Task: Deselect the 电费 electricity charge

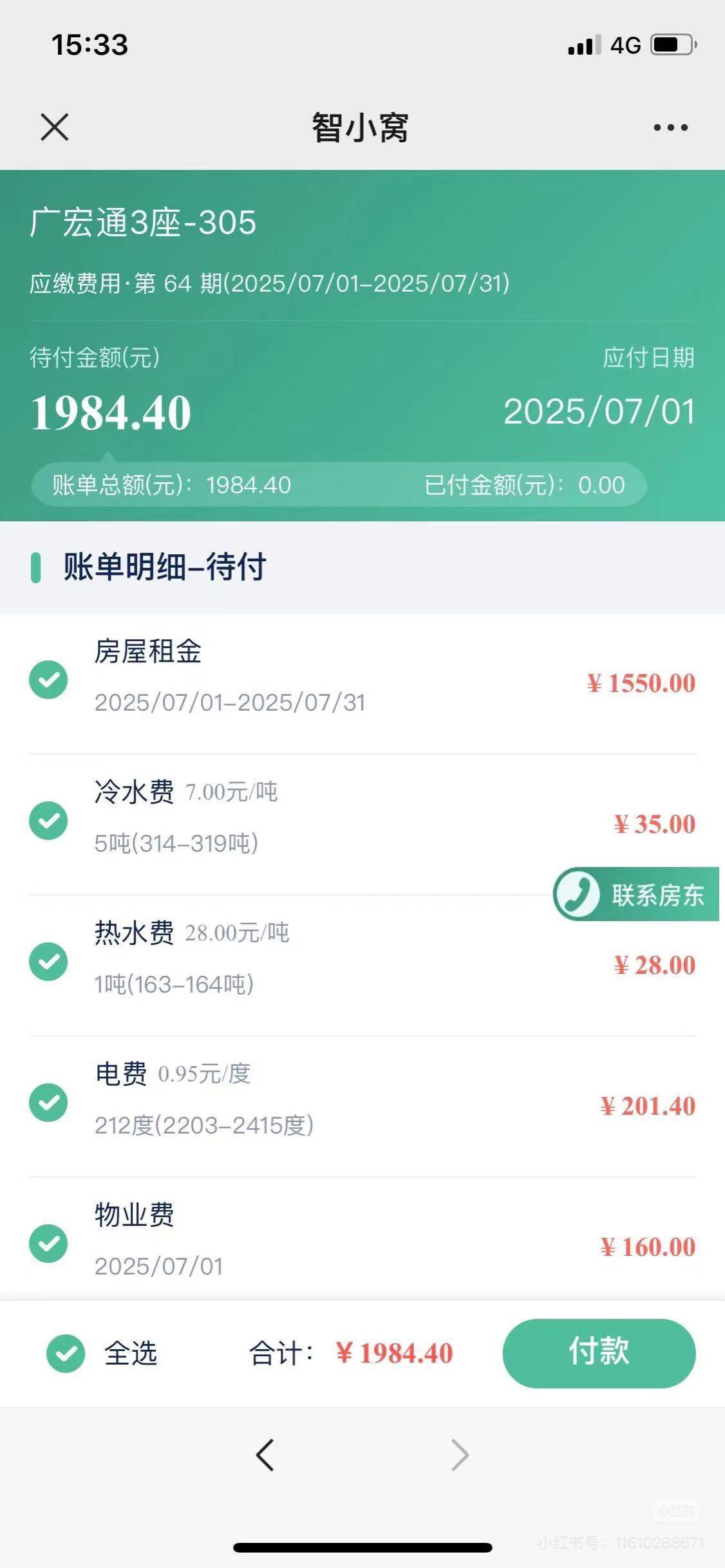Action: click(x=48, y=1102)
